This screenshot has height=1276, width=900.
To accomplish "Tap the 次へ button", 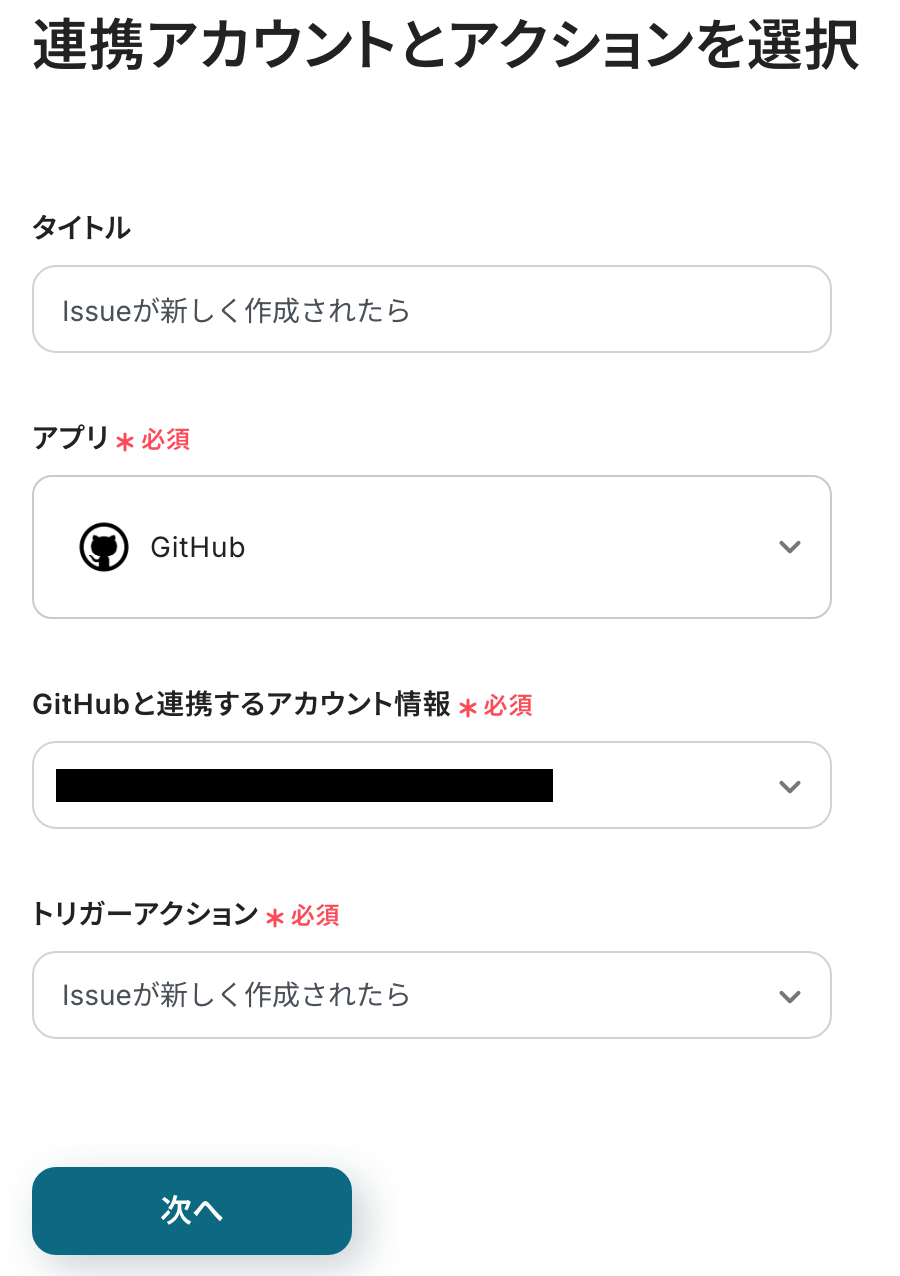I will click(x=192, y=1210).
